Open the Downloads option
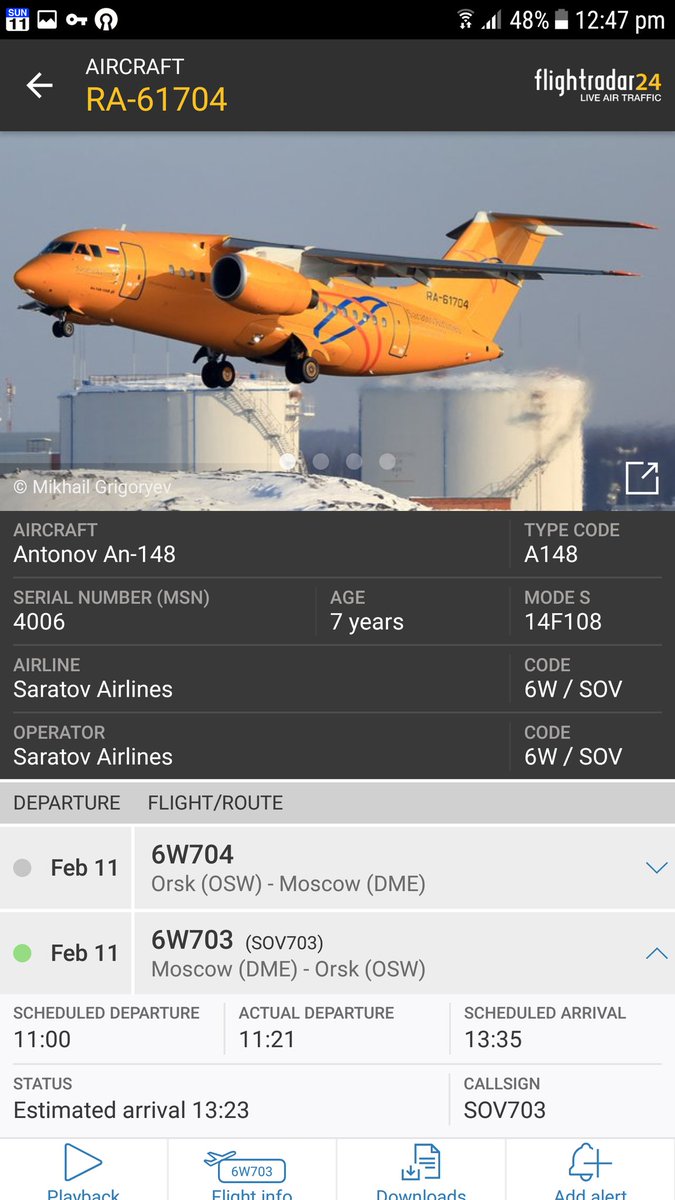The image size is (675, 1200). pyautogui.click(x=420, y=1170)
